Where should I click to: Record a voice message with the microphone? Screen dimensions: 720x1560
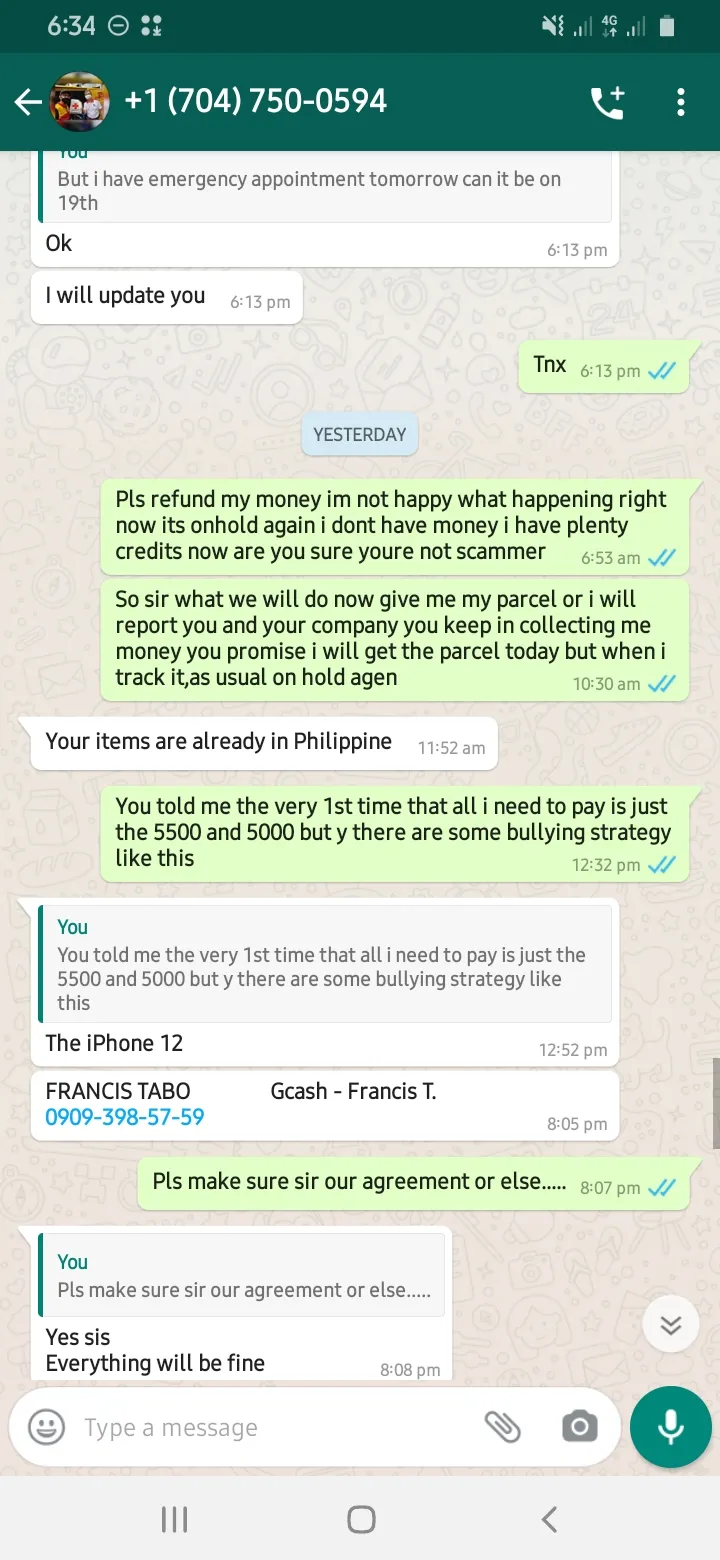[x=670, y=1427]
